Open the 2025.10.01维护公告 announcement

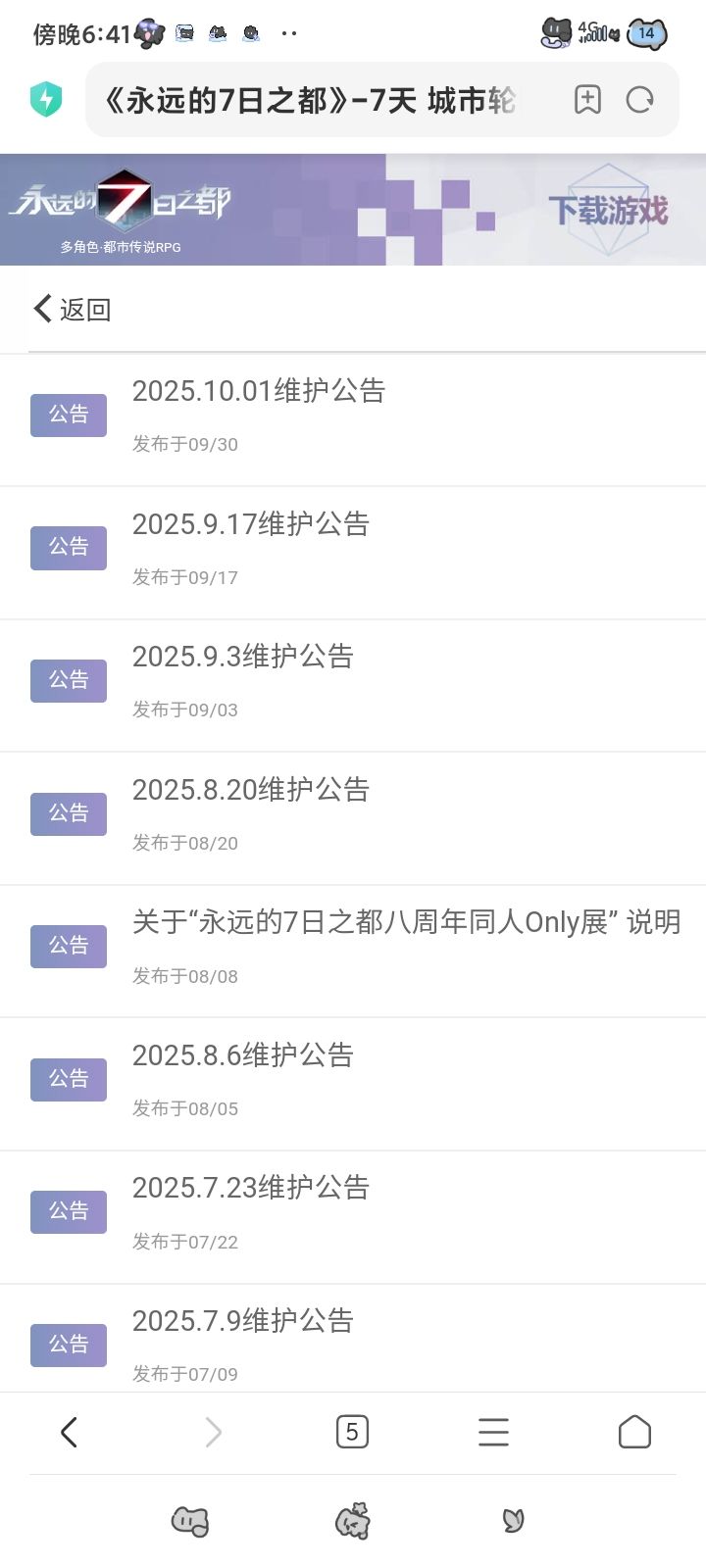coord(259,391)
